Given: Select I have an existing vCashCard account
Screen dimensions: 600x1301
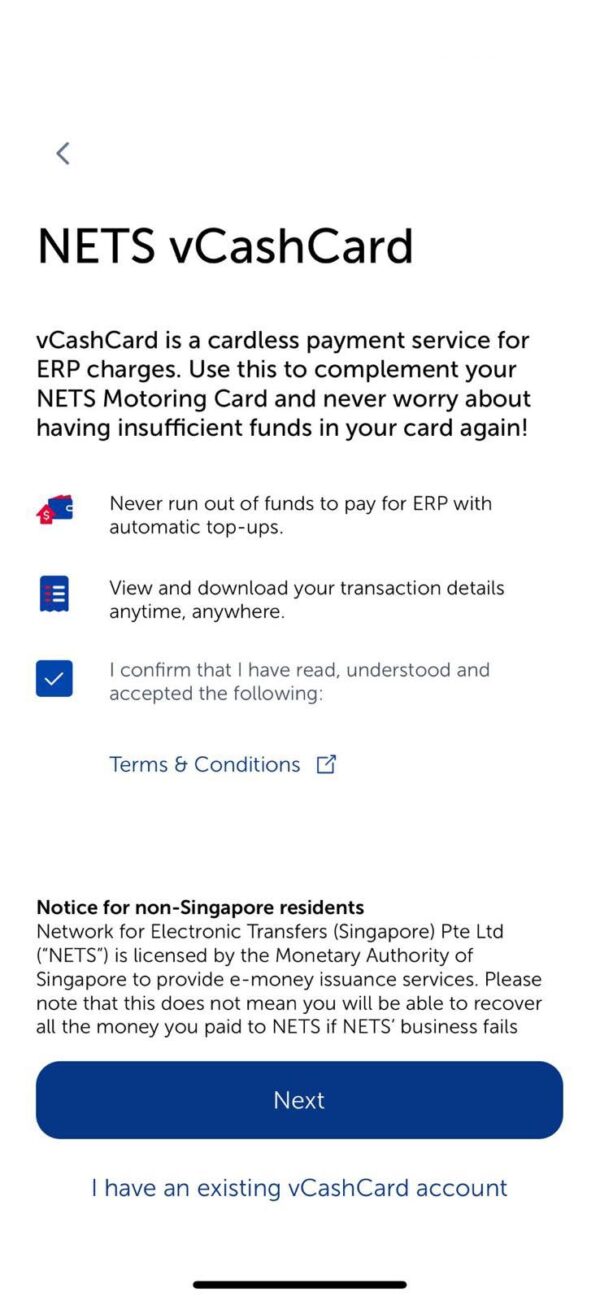Looking at the screenshot, I should coord(299,1188).
